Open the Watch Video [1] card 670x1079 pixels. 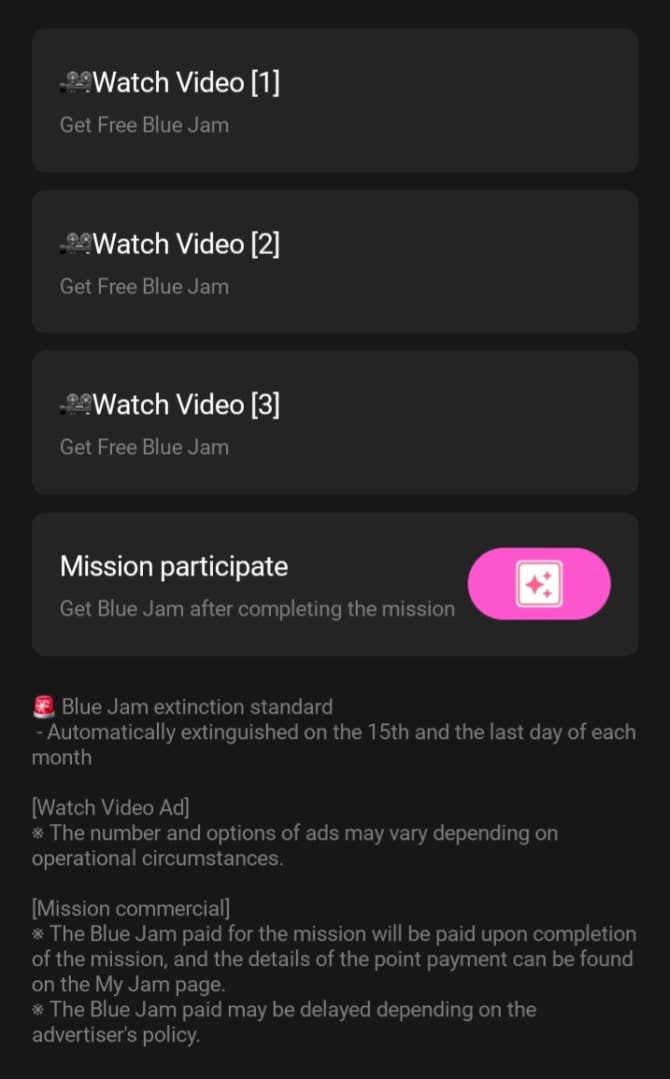pos(335,100)
